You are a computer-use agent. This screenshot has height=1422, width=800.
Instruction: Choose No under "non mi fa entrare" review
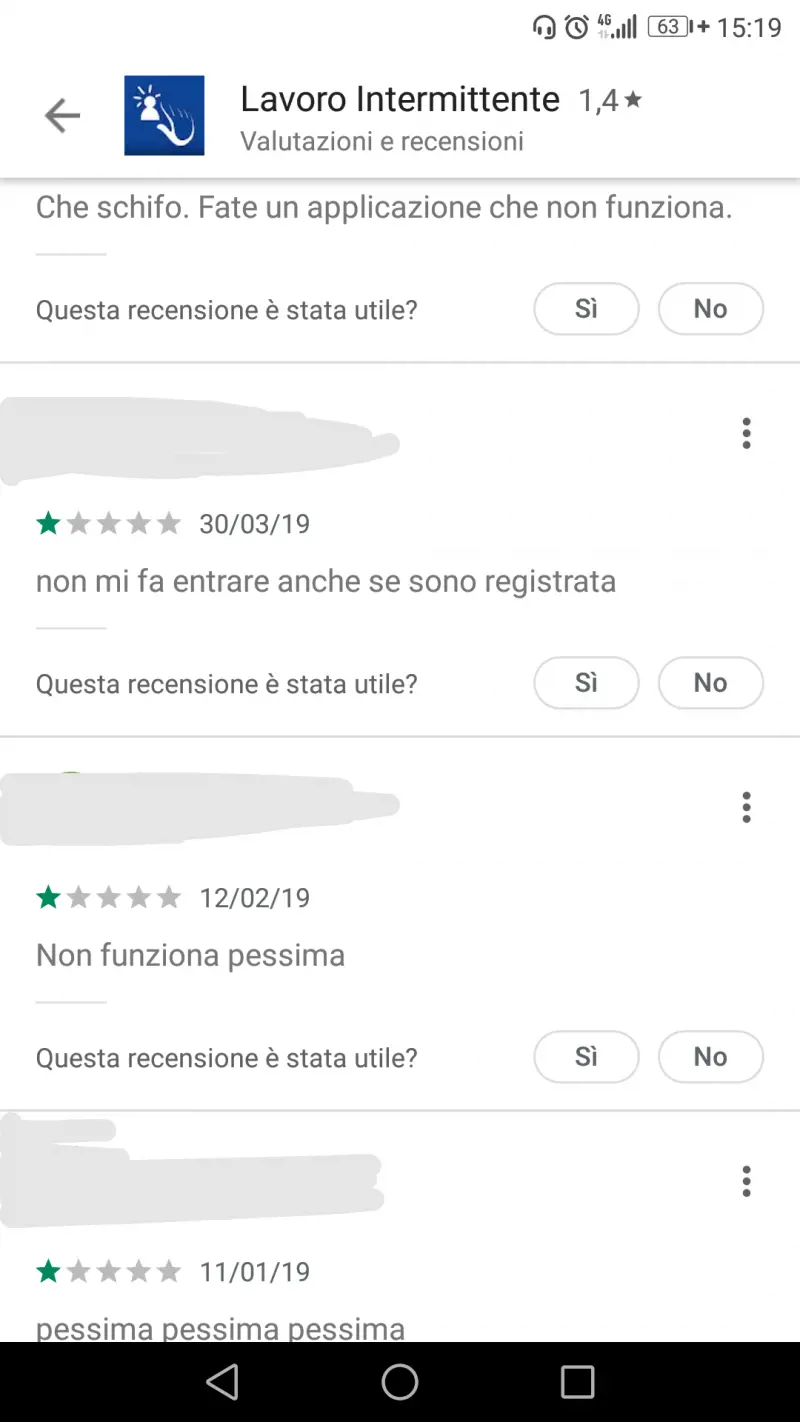point(710,683)
